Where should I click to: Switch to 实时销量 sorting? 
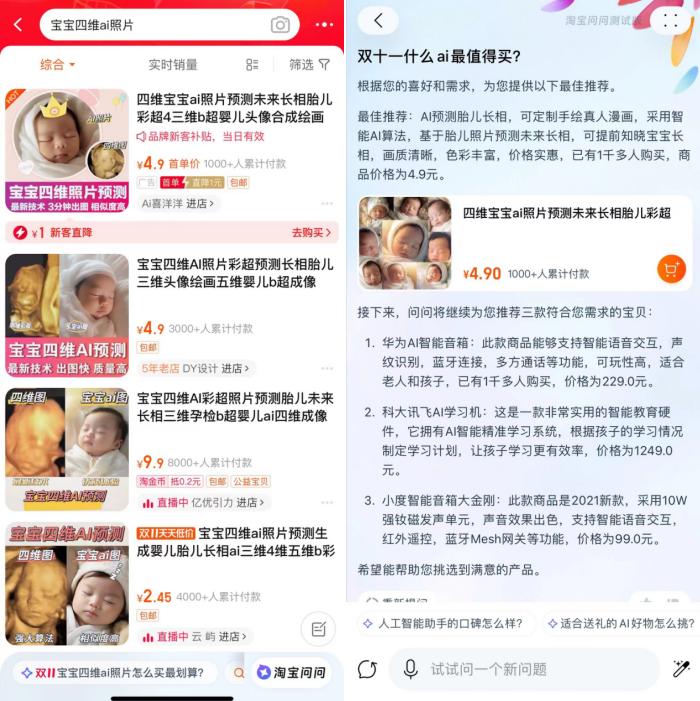173,65
